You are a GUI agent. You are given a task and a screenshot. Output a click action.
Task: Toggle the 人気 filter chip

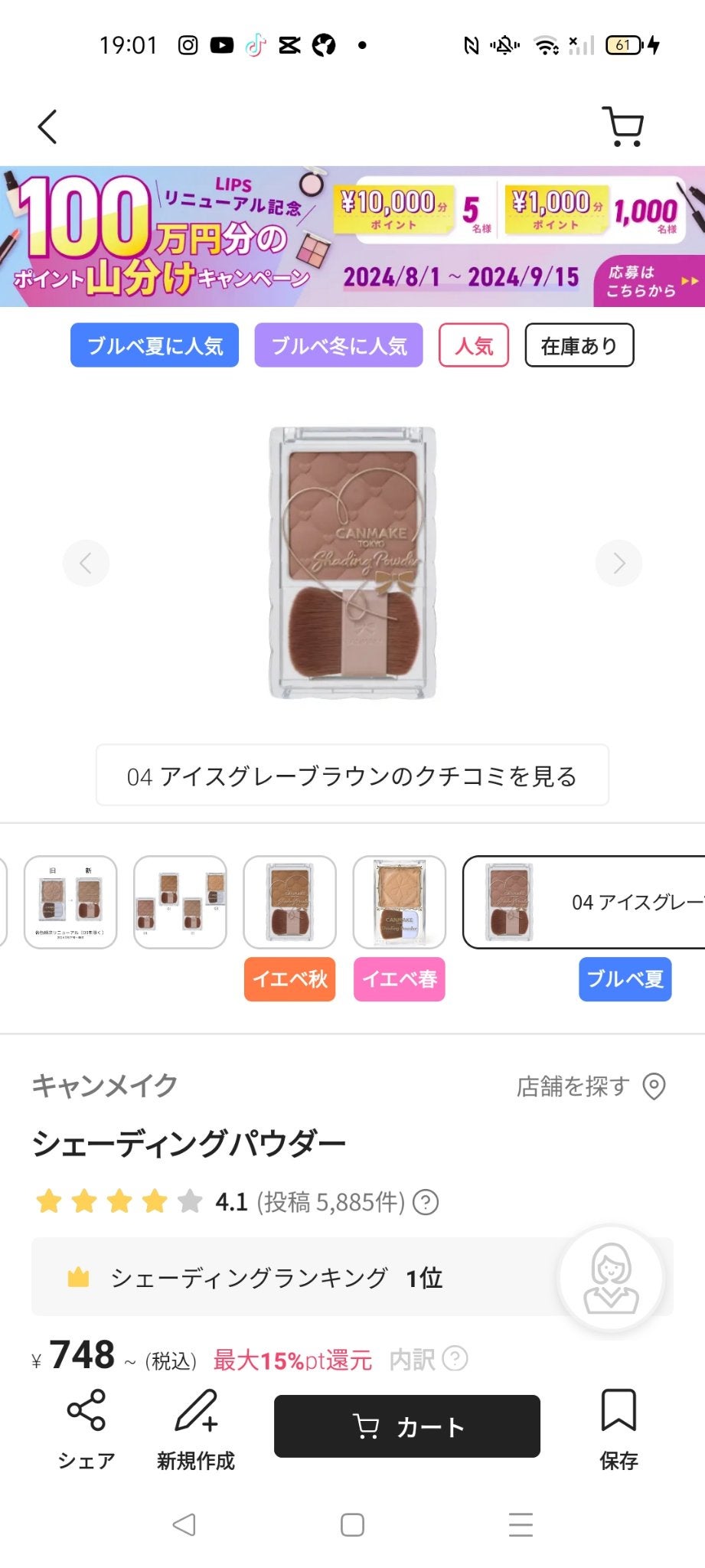pos(473,345)
